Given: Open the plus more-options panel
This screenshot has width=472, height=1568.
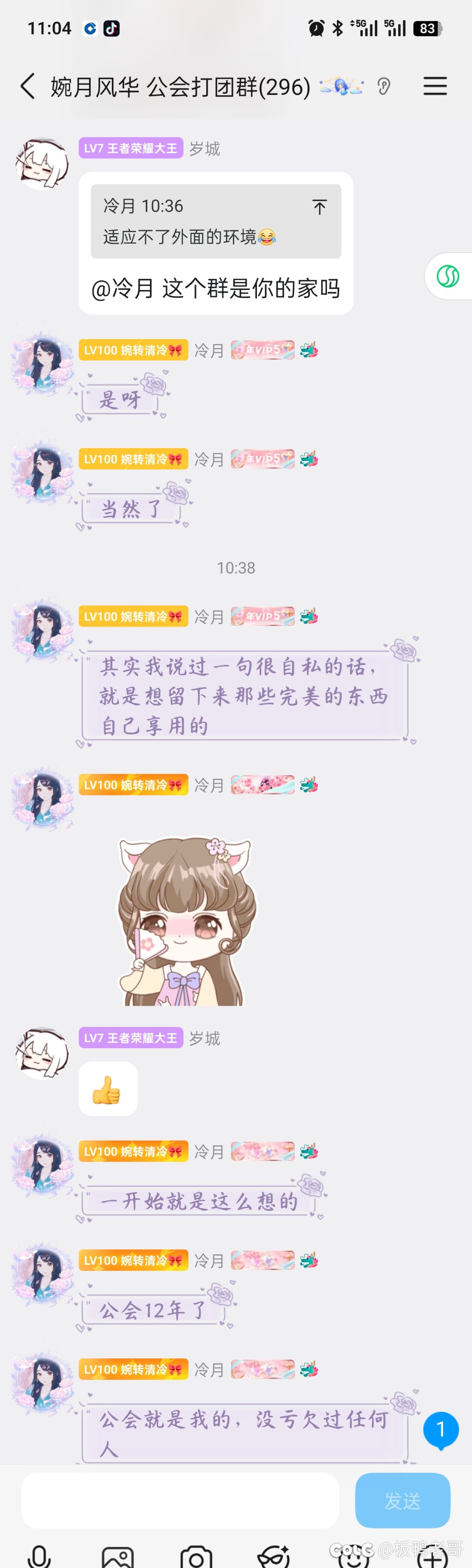Looking at the screenshot, I should (x=432, y=1558).
